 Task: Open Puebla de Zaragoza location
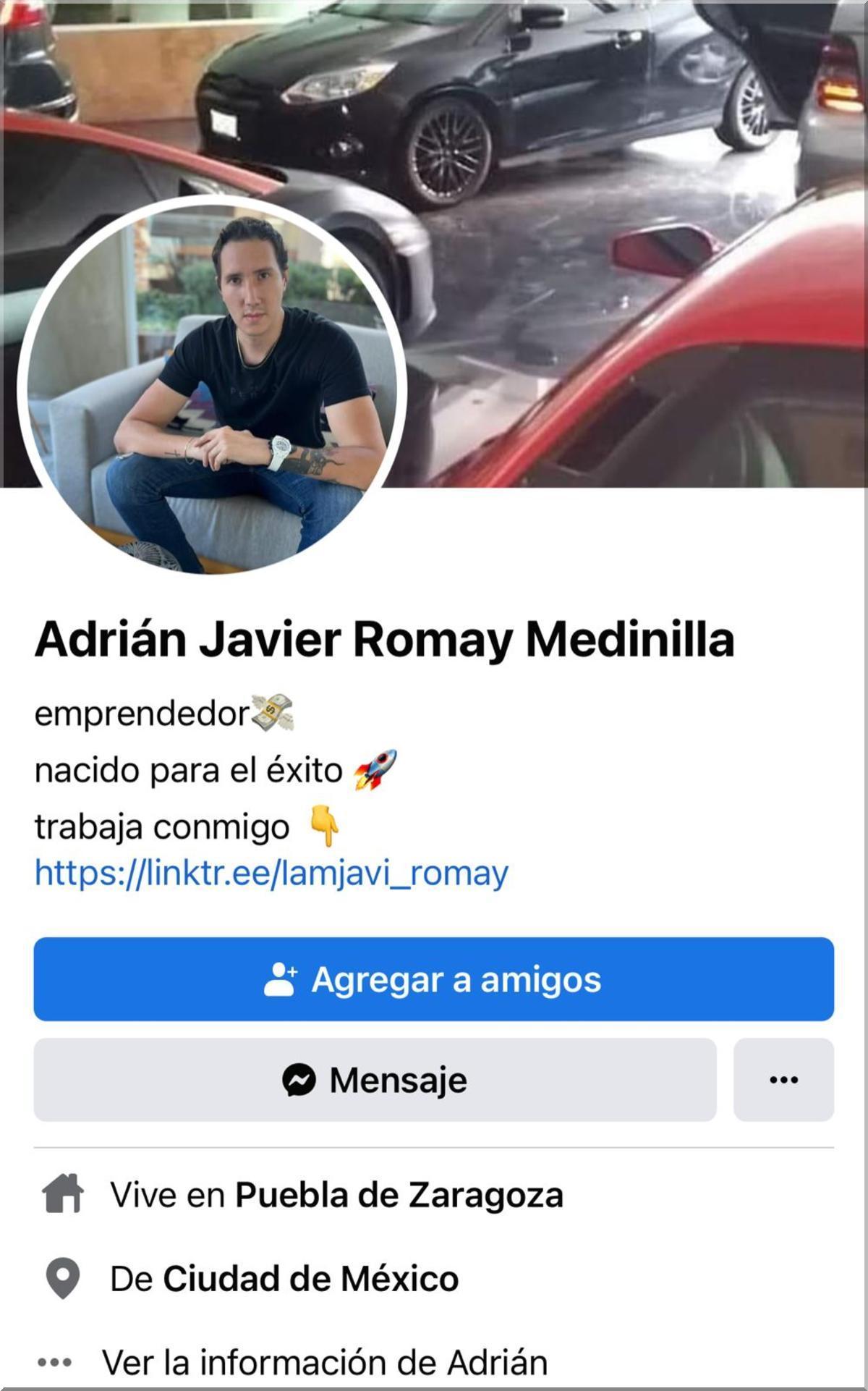coord(399,1195)
